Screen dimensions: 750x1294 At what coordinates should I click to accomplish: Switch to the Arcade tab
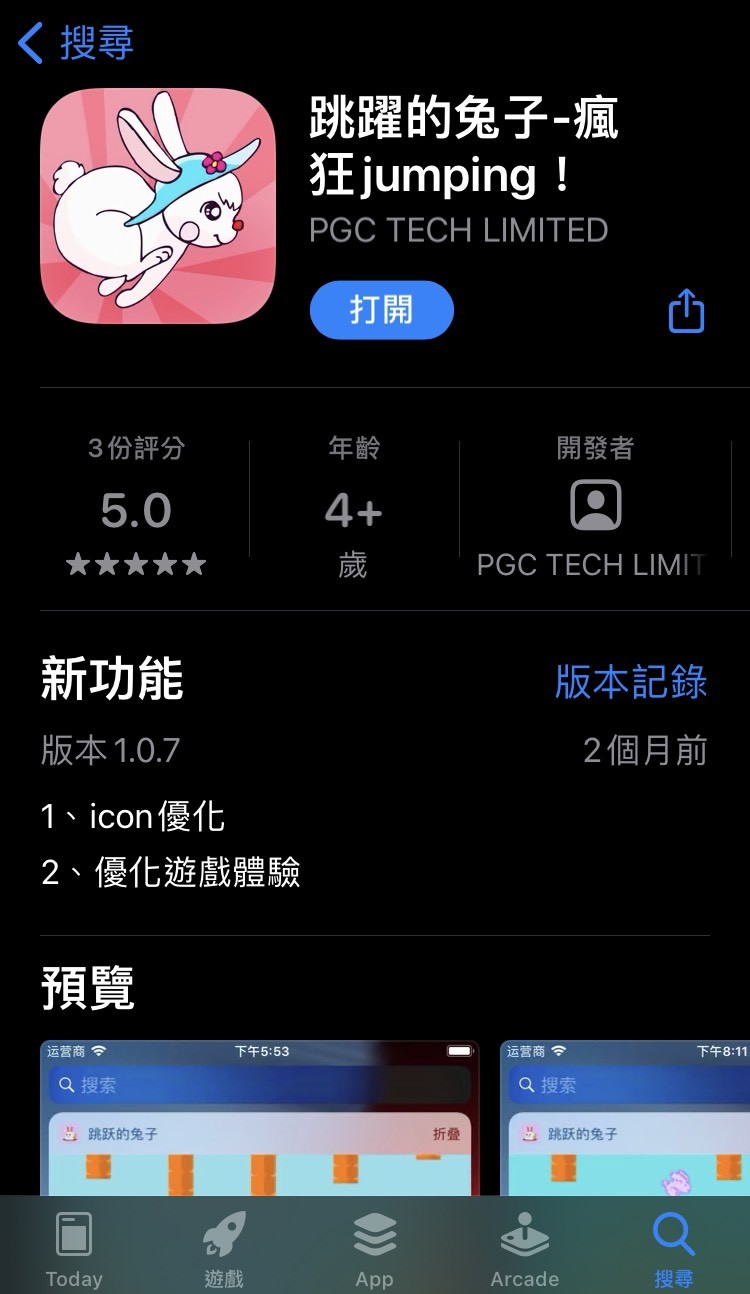pos(525,1250)
